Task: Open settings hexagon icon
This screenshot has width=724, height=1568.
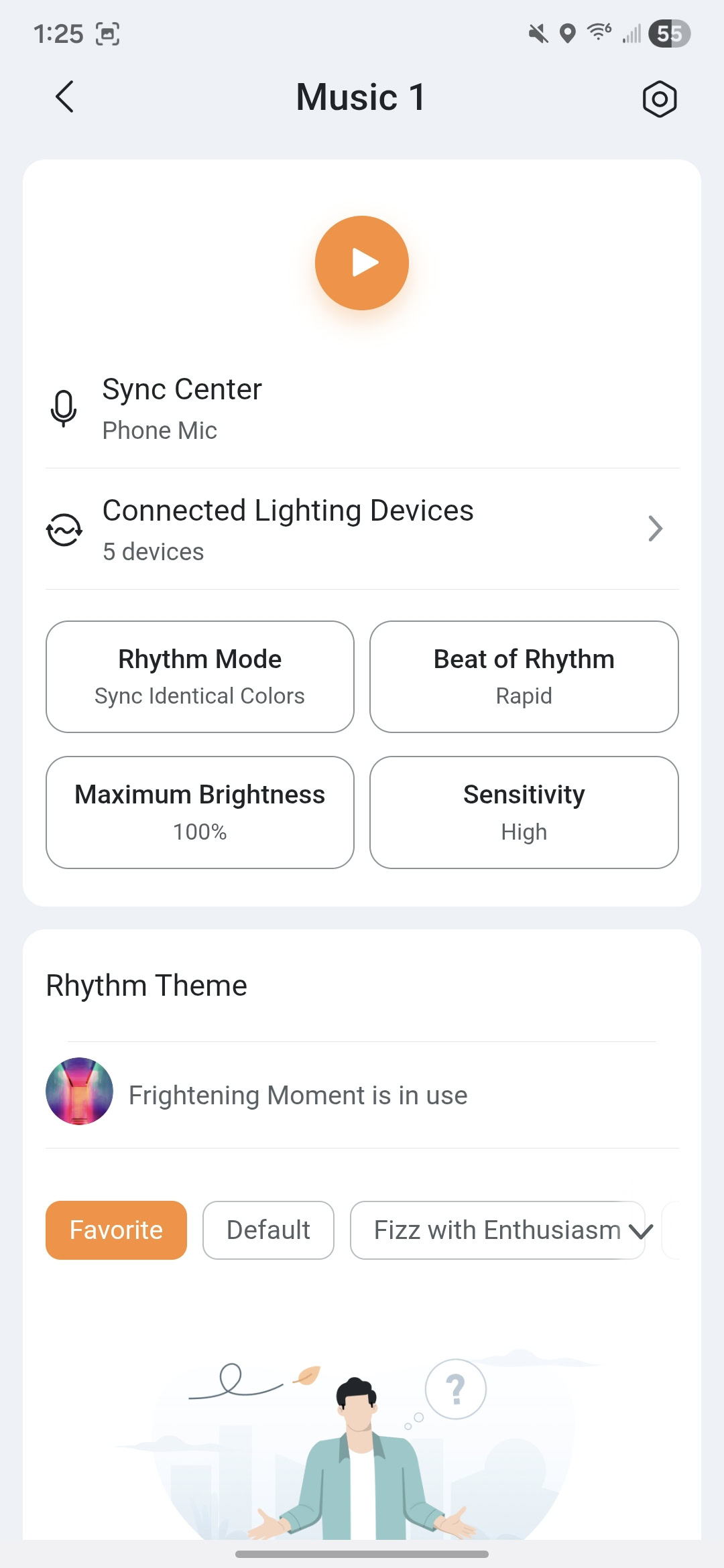Action: [660, 99]
